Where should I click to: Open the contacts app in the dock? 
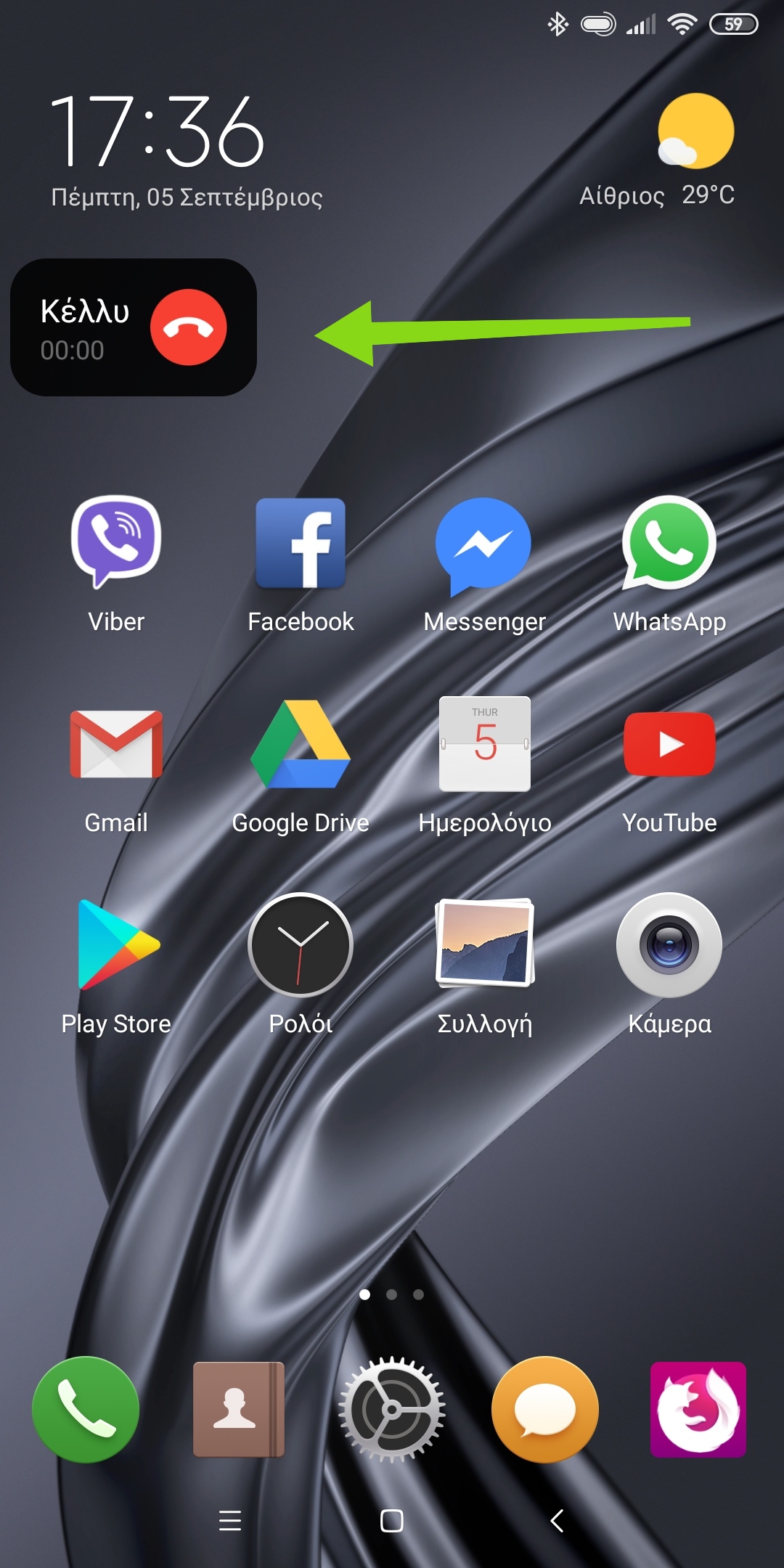(x=238, y=1409)
